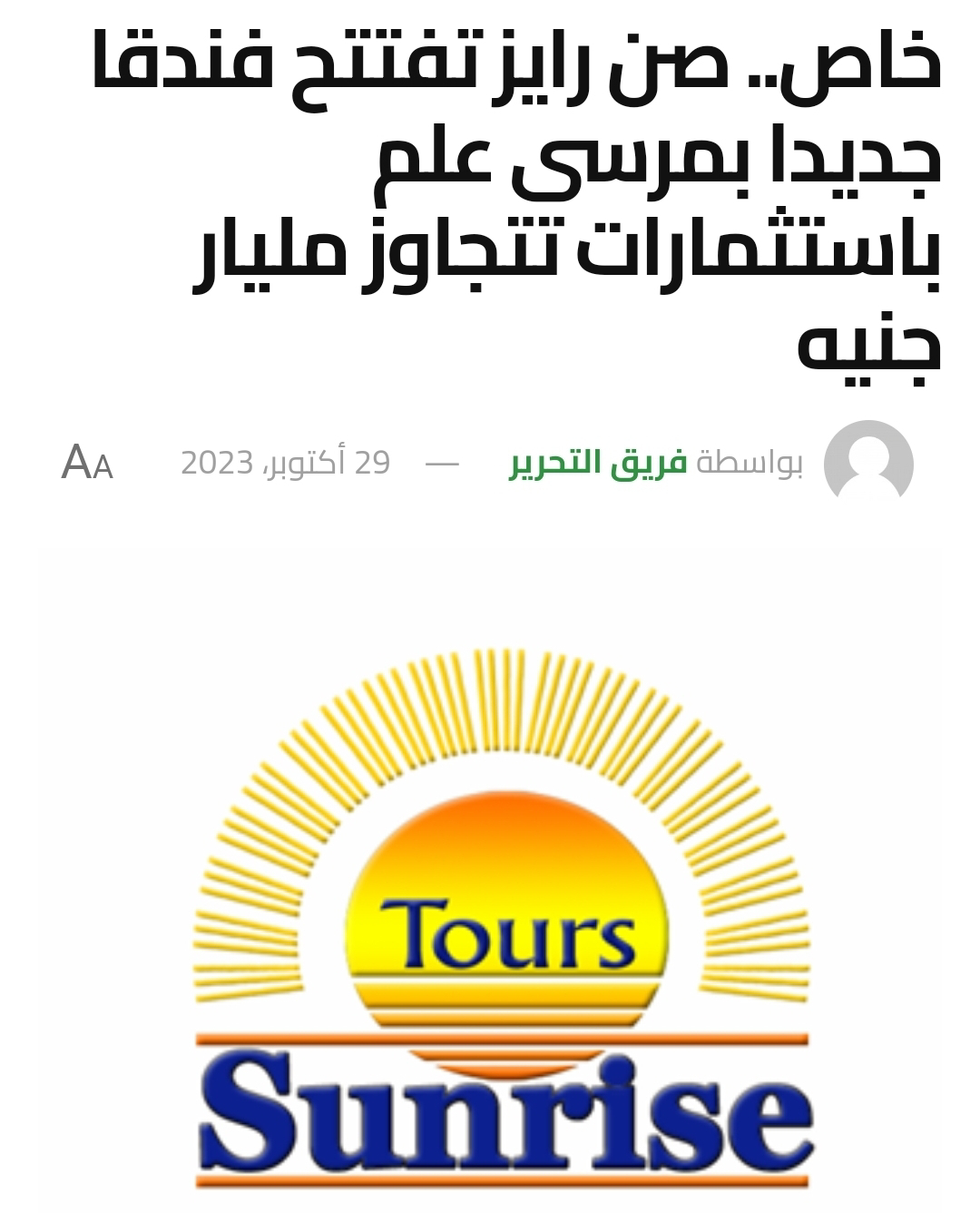Screen dimensions: 980x1213
Task: Tap the author avatar icon
Action: (867, 463)
